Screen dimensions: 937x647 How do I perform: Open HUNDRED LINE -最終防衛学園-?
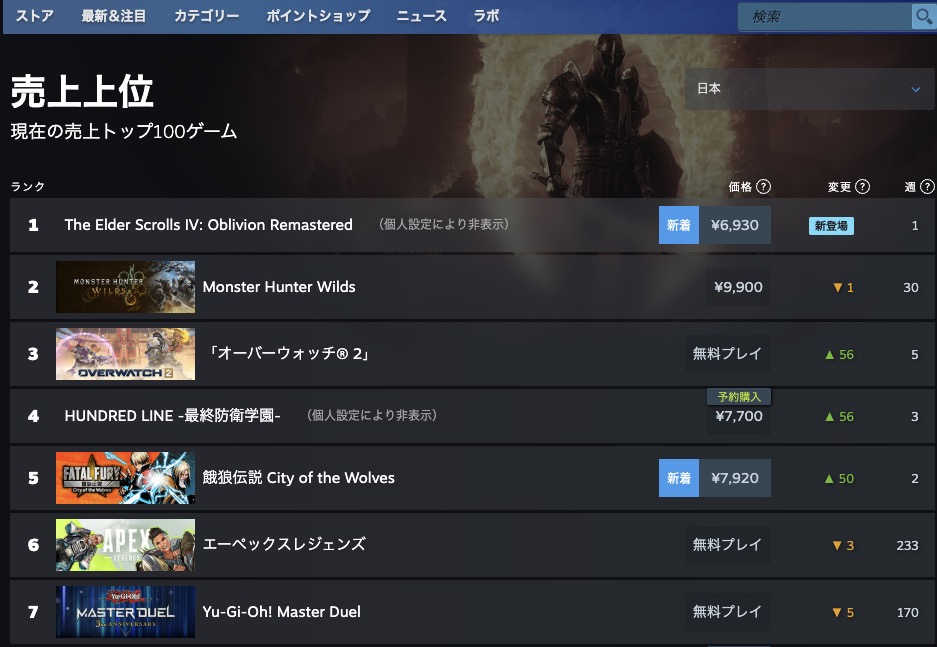(x=172, y=415)
